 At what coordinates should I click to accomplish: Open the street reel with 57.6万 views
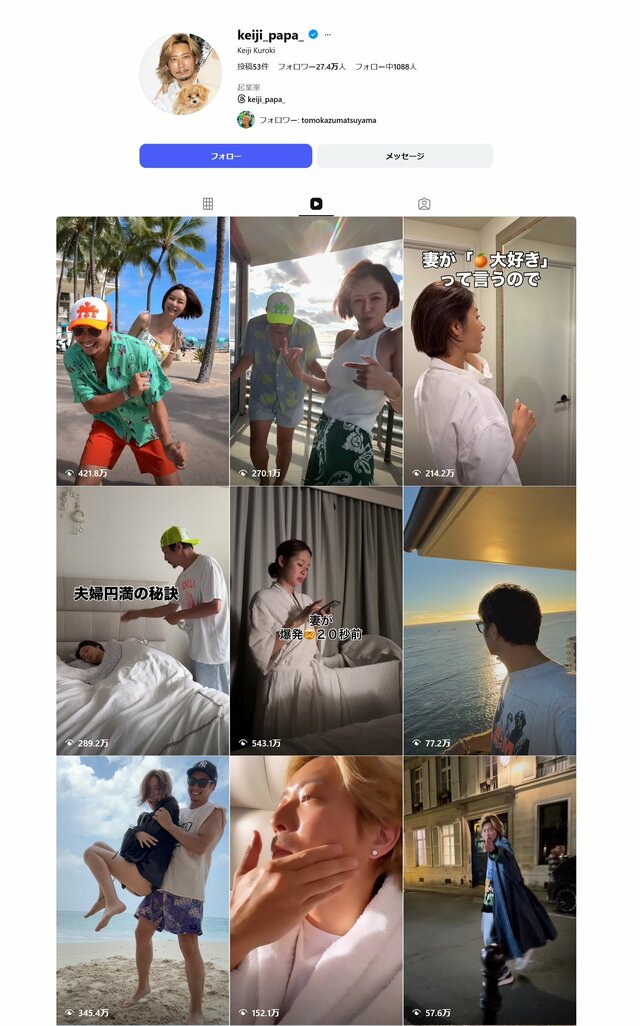click(x=489, y=890)
